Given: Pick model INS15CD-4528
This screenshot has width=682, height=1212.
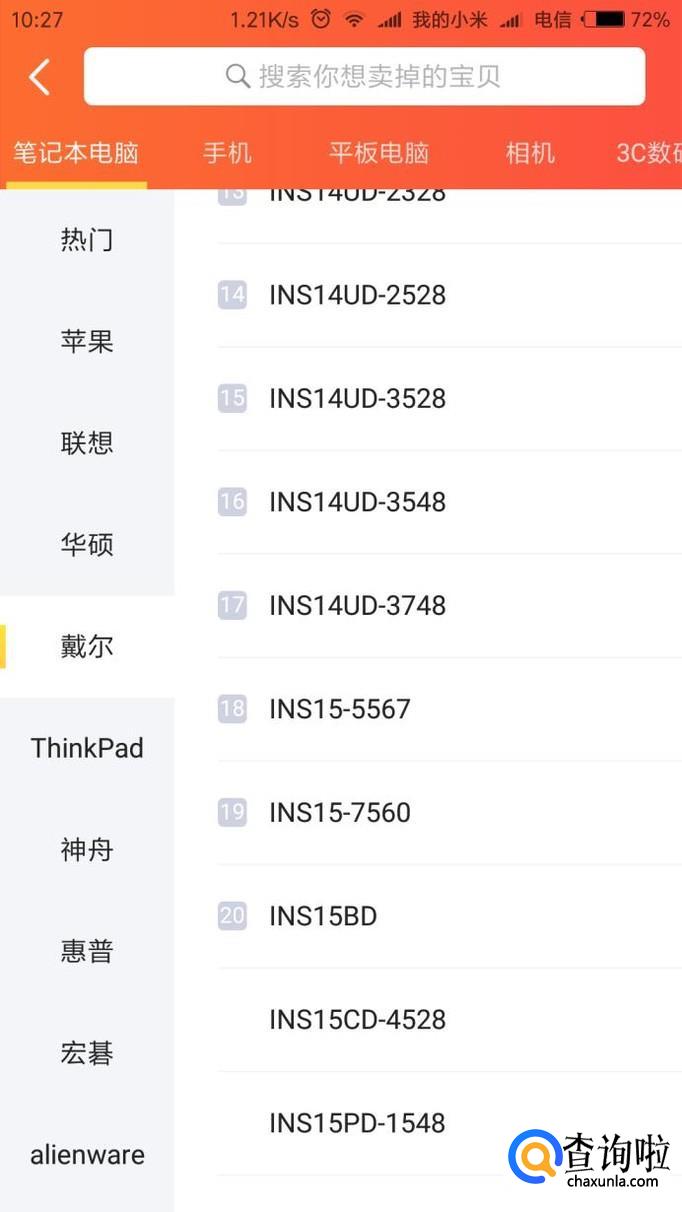Looking at the screenshot, I should [x=357, y=1020].
